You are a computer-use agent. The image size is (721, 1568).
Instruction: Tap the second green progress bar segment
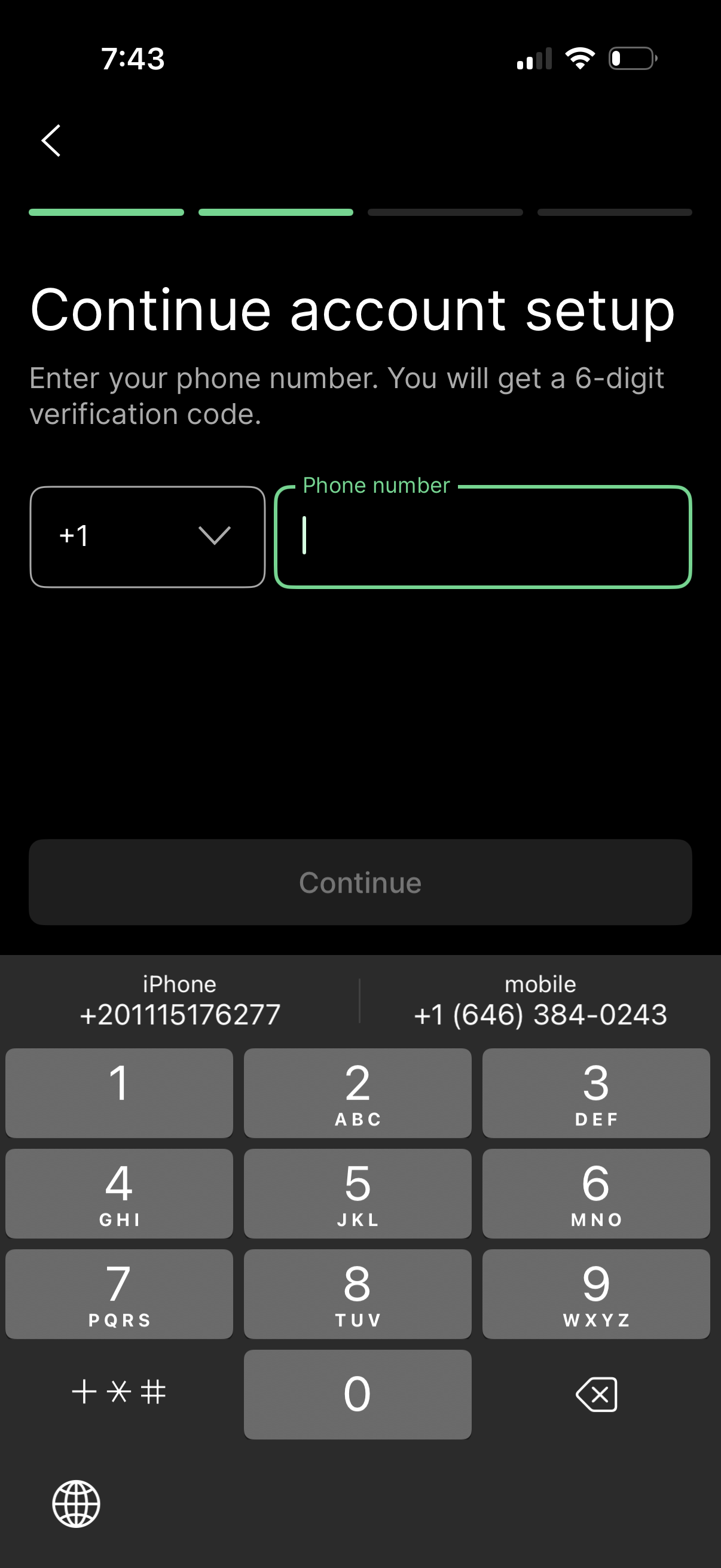(x=276, y=212)
